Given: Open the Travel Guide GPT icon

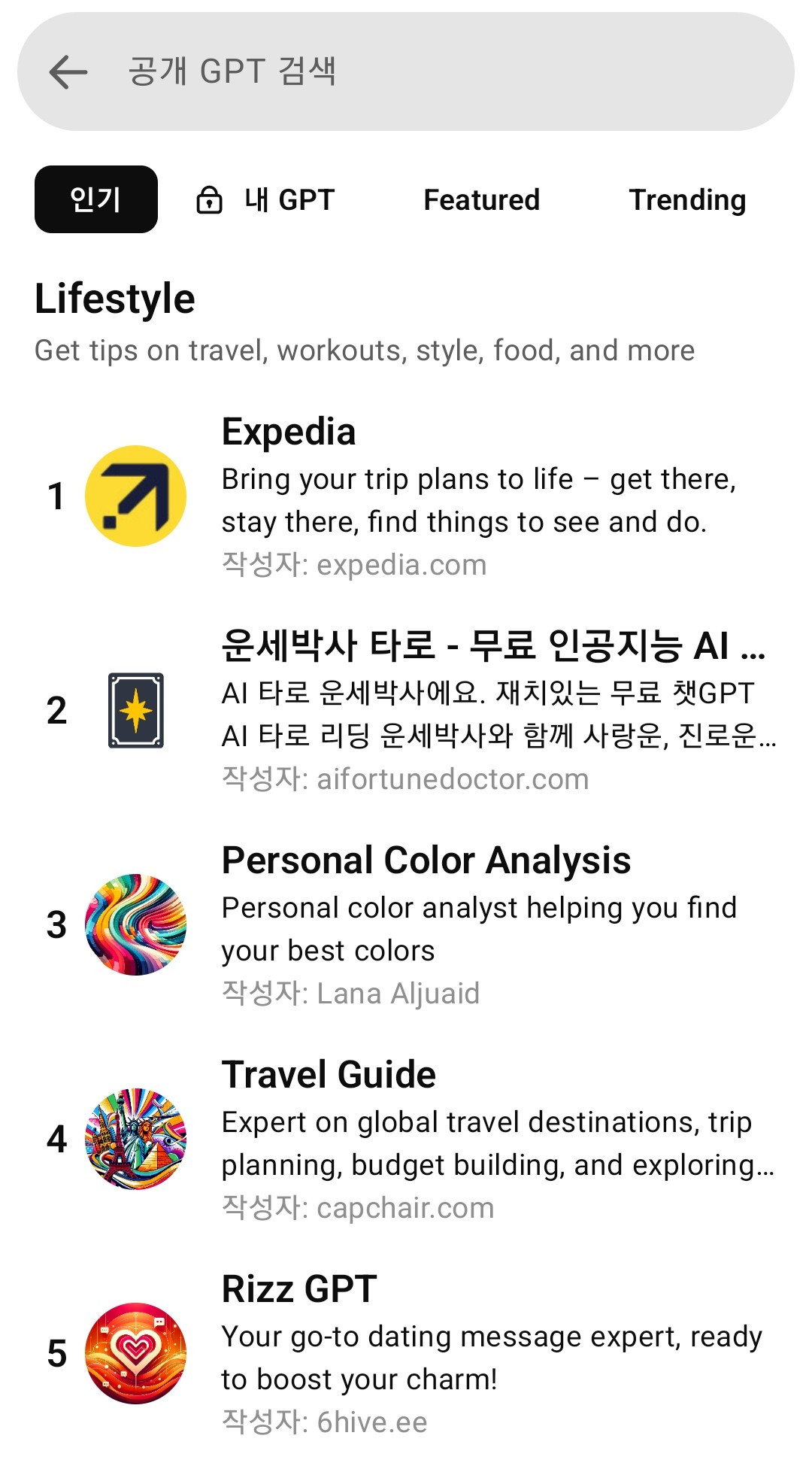Looking at the screenshot, I should tap(136, 1141).
